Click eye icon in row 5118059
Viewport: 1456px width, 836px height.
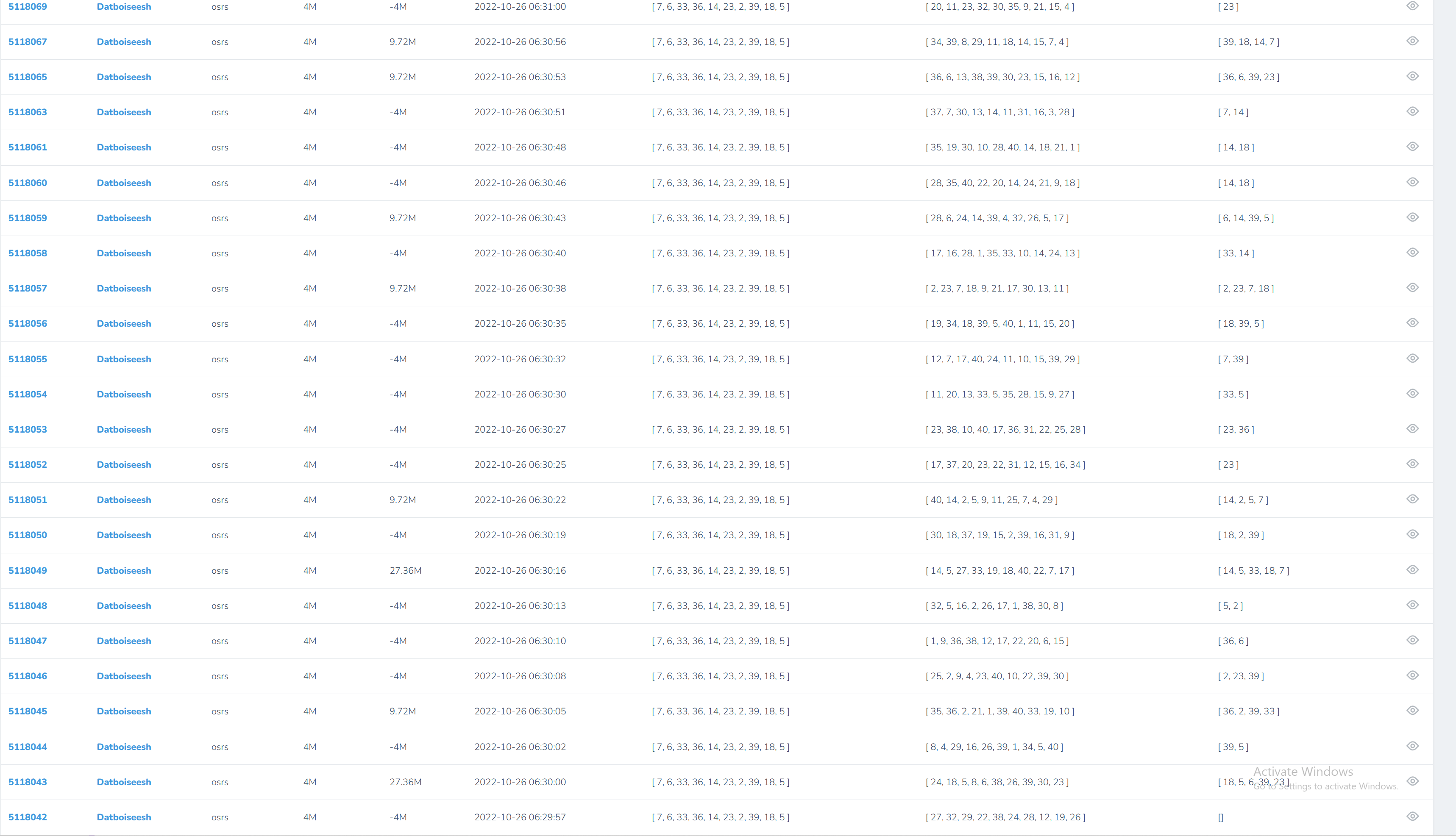[1412, 217]
